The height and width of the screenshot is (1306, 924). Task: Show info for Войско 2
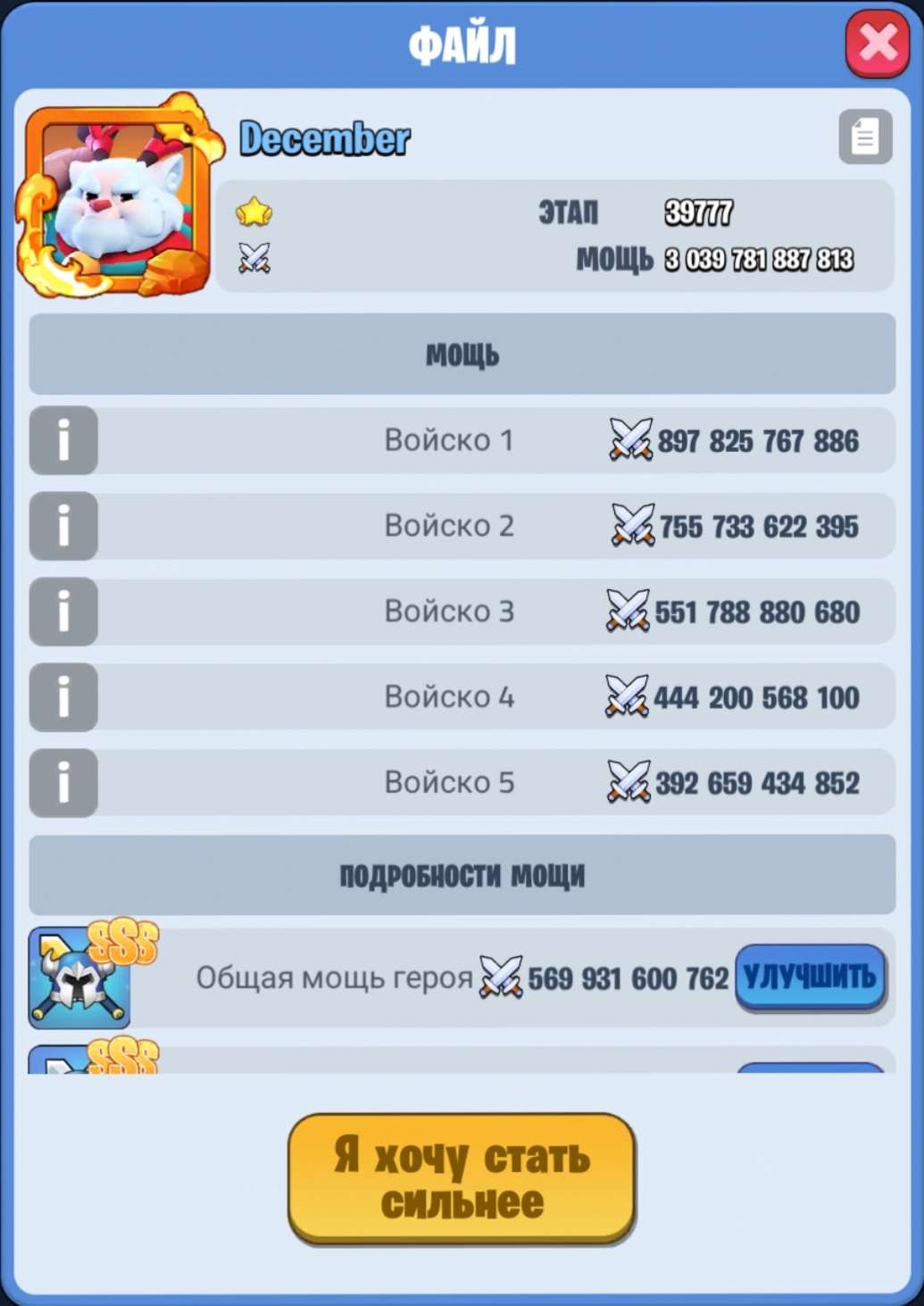click(63, 526)
